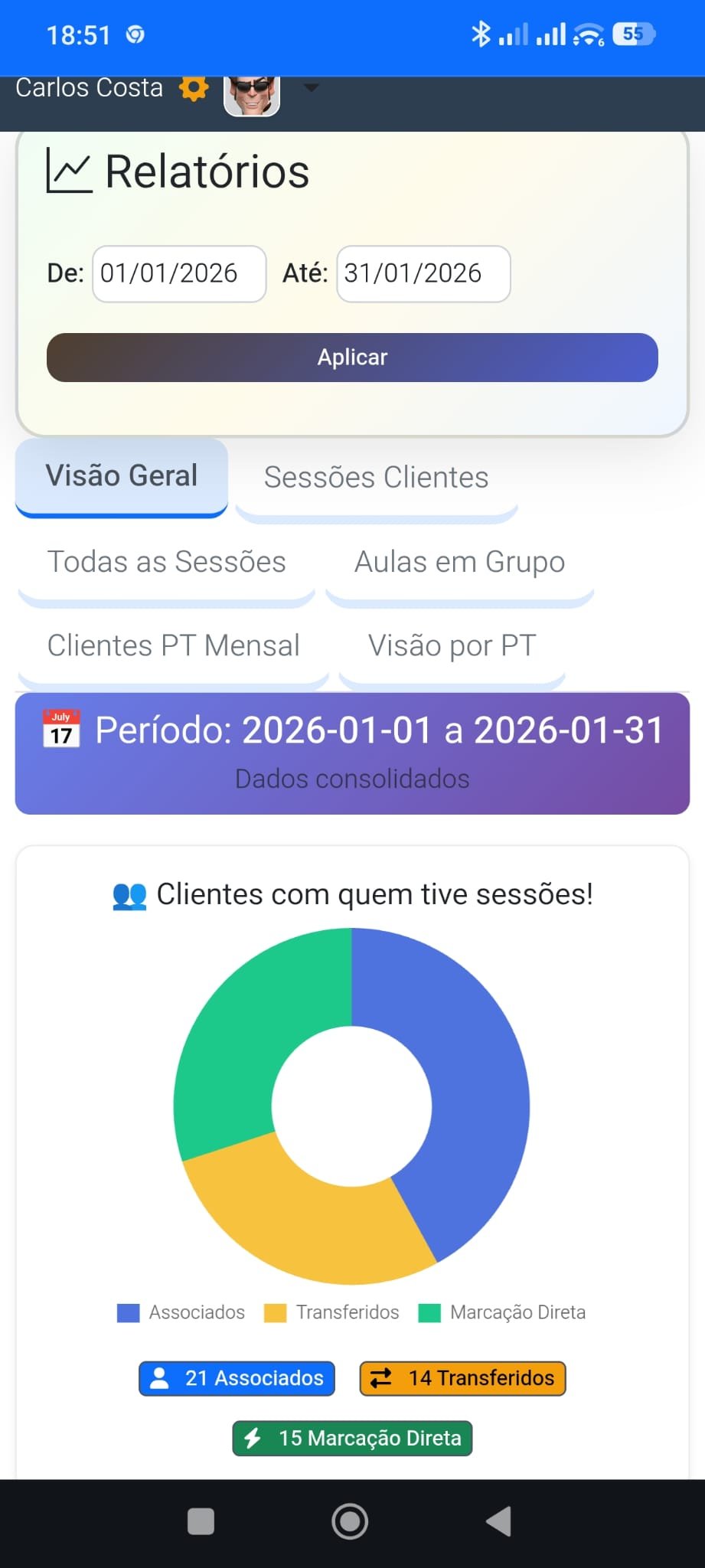The width and height of the screenshot is (705, 1568).
Task: Click the lightning icon on 15 Marcação Direta
Action: (x=253, y=1439)
